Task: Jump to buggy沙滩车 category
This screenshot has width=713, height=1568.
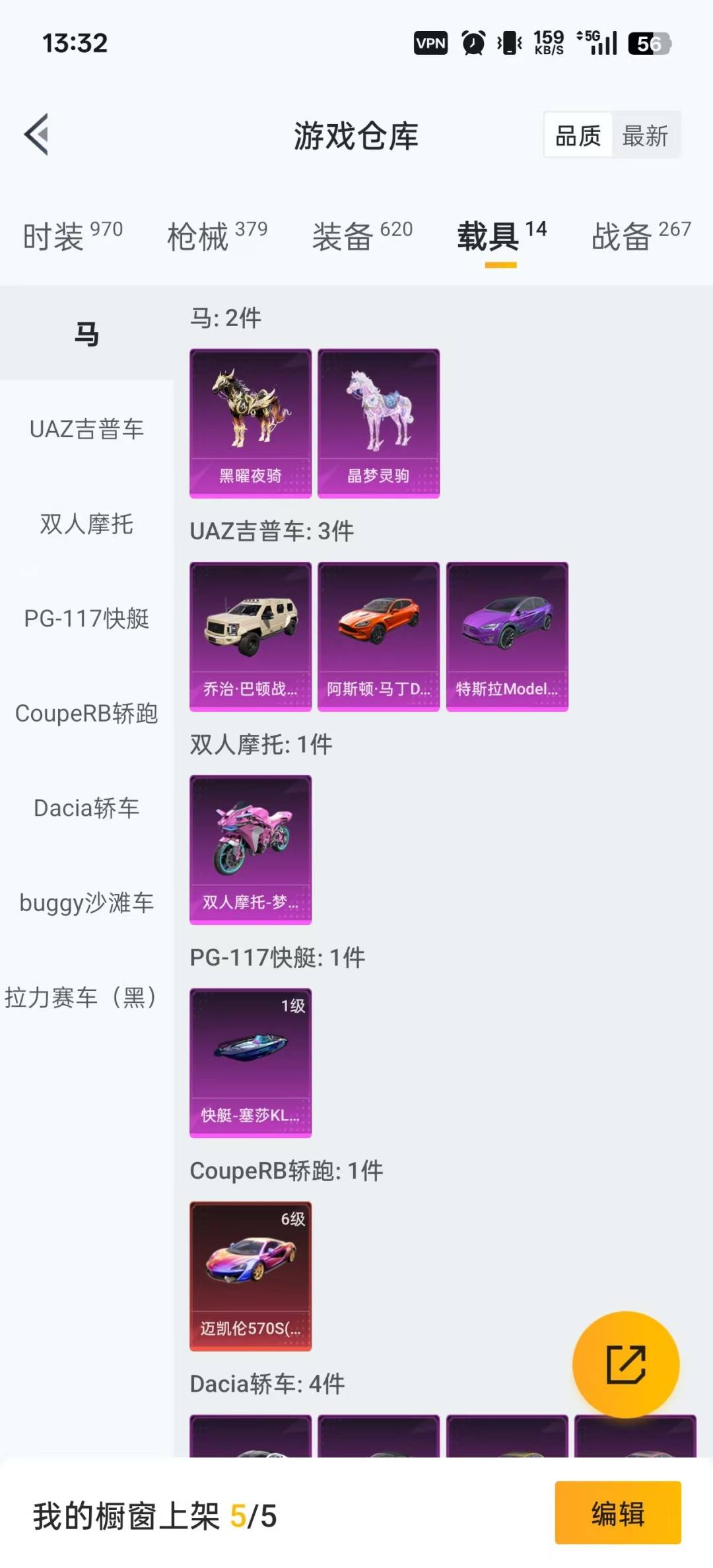Action: tap(86, 903)
